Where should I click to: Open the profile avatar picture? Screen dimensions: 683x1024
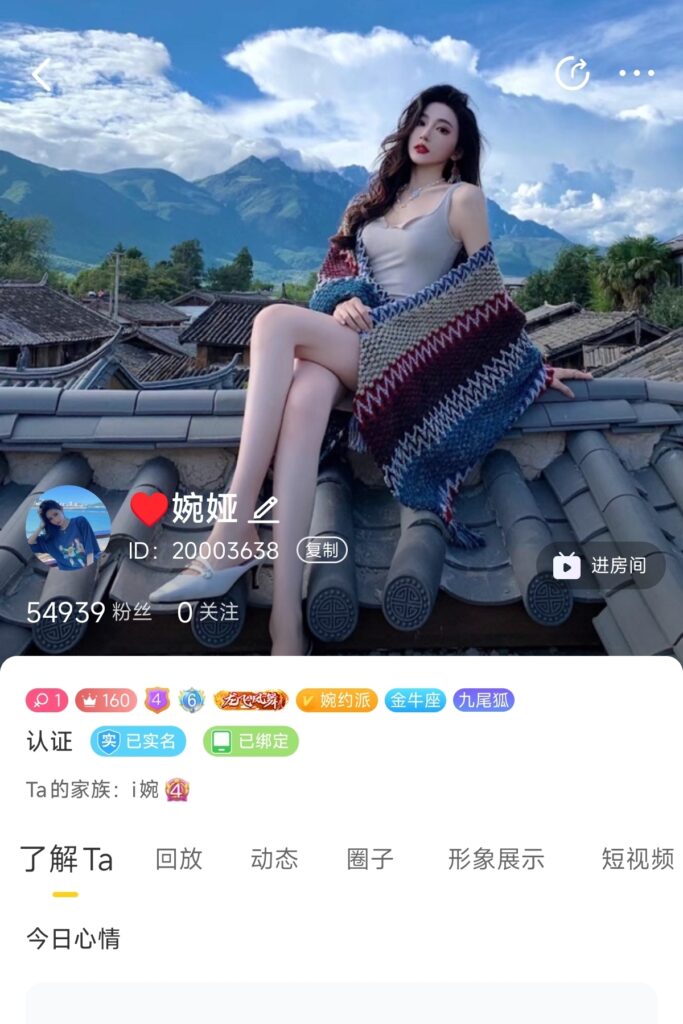tap(68, 528)
